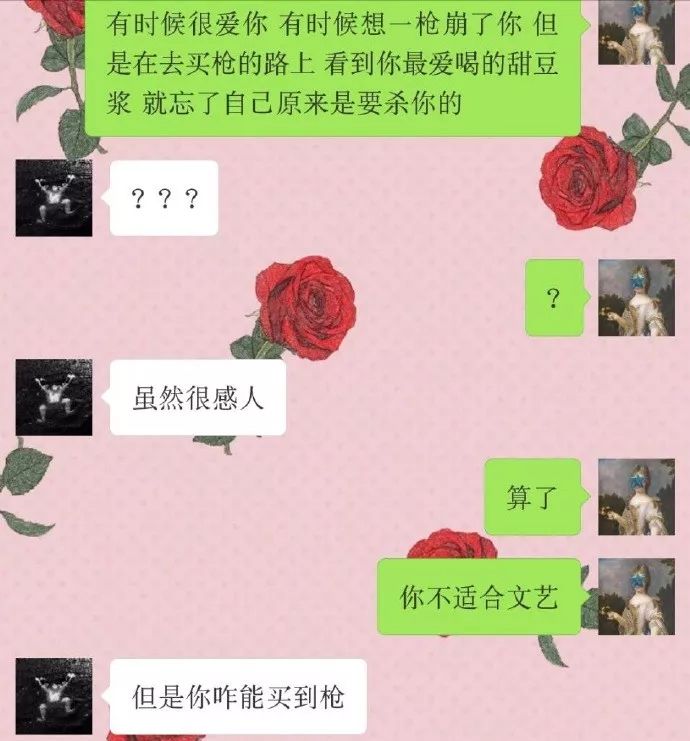Screen dimensions: 690x741
Task: Open avatar next to '虽然很感人' message
Action: [x=54, y=397]
